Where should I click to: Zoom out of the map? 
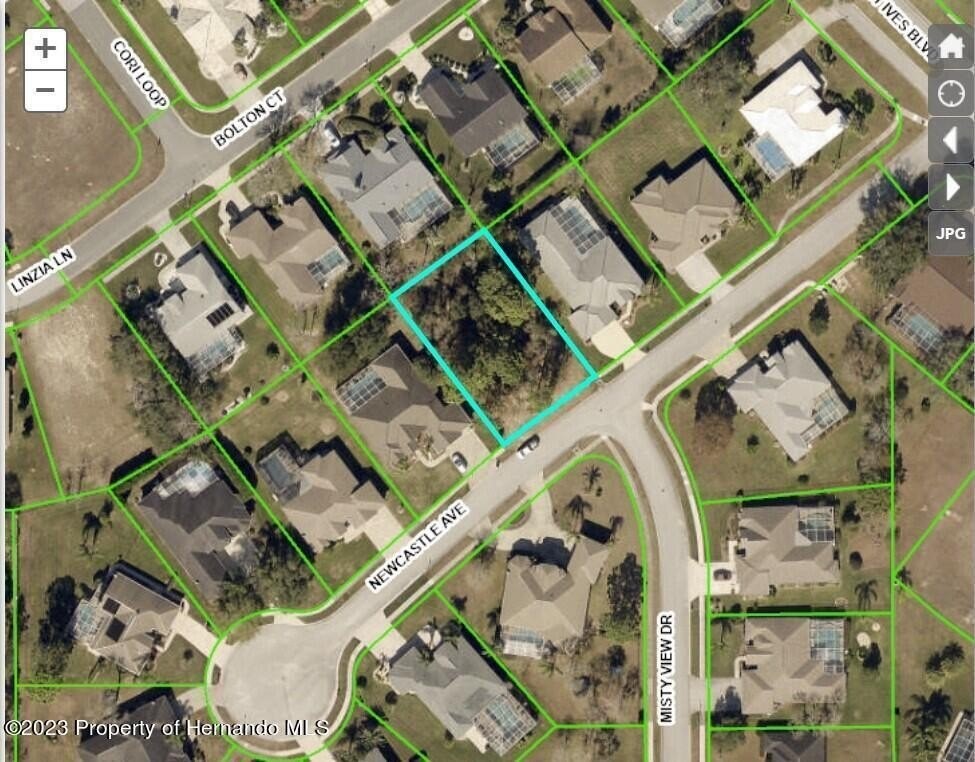45,91
